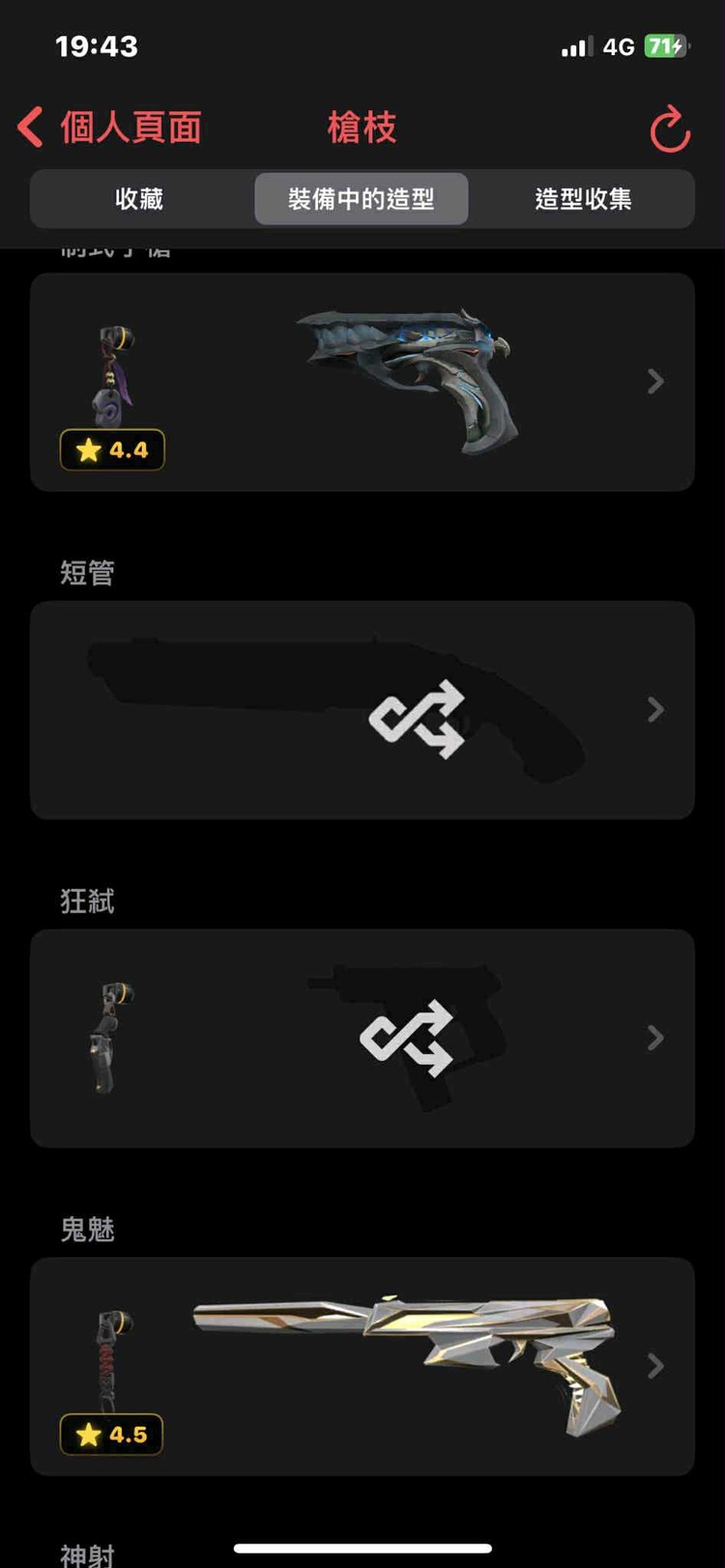Viewport: 725px width, 1568px height.
Task: Switch to the 收藏 tab
Action: [138, 199]
